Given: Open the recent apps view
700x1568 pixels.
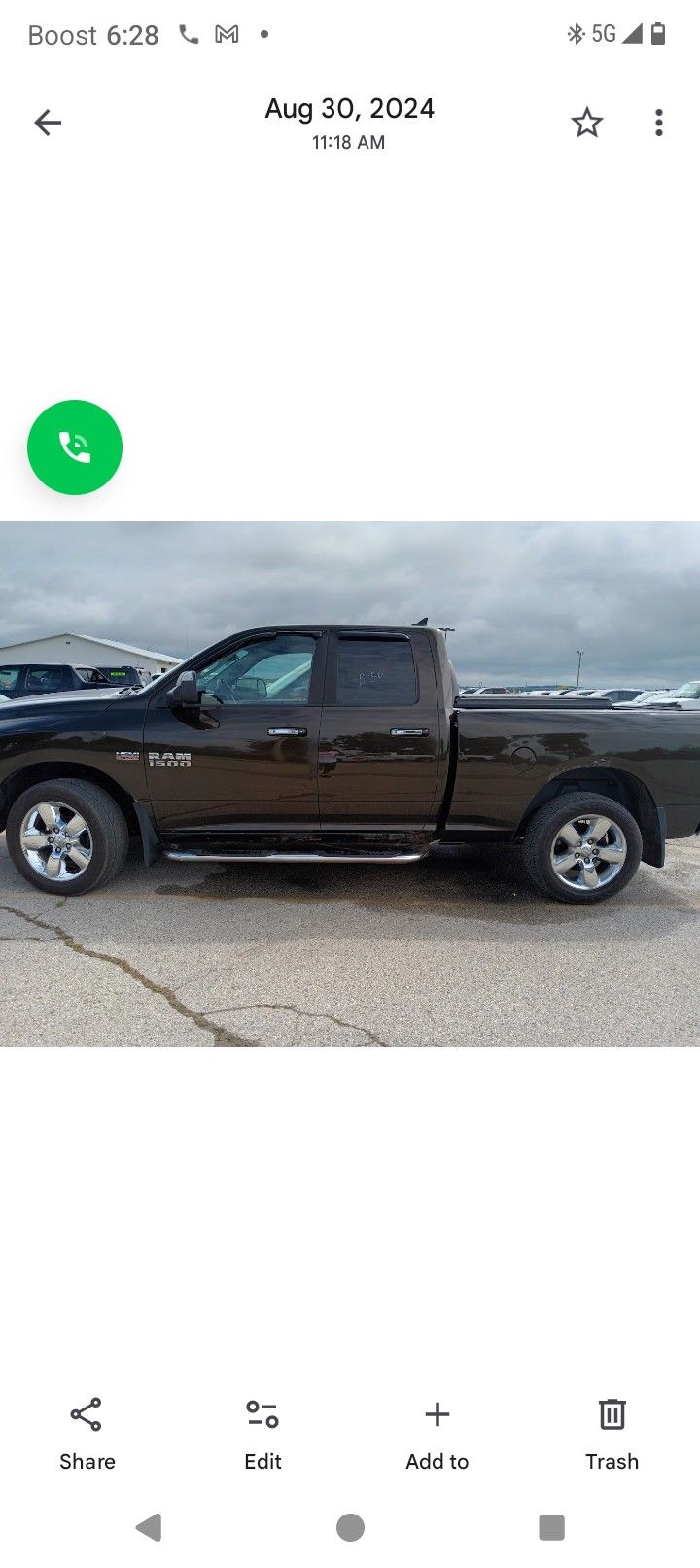Looking at the screenshot, I should pyautogui.click(x=551, y=1527).
